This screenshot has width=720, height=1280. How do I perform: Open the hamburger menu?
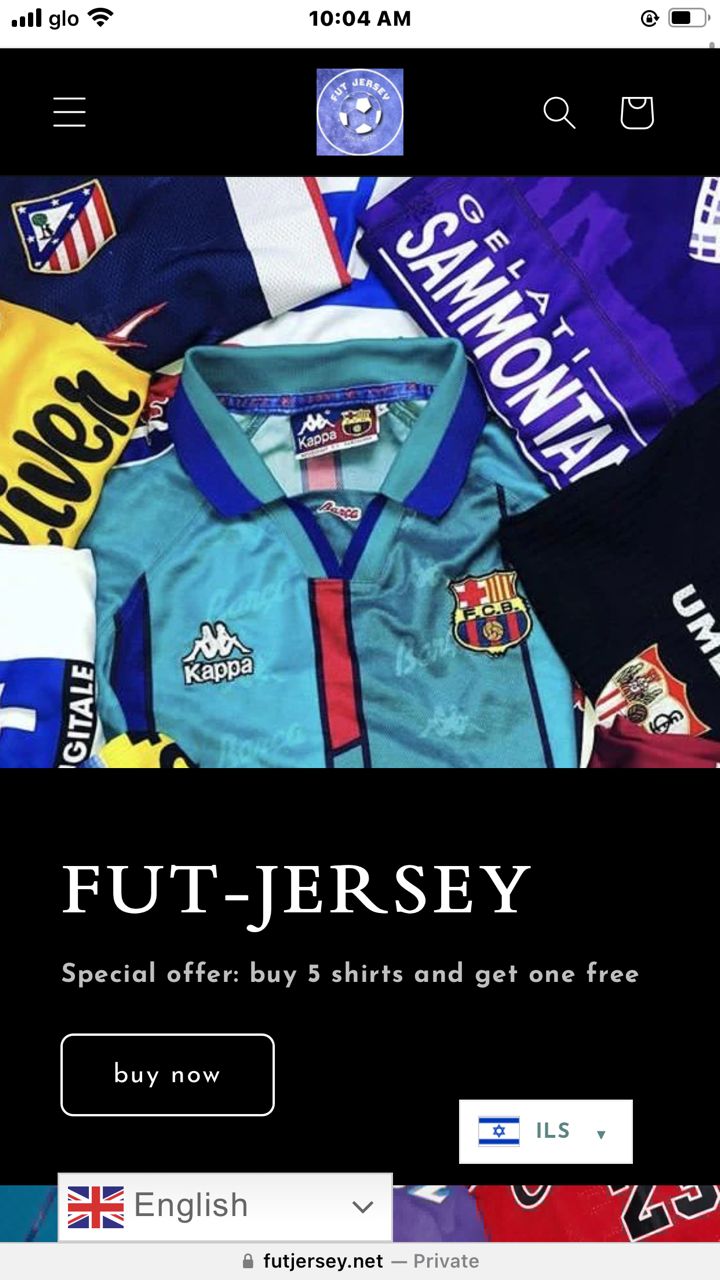click(69, 112)
